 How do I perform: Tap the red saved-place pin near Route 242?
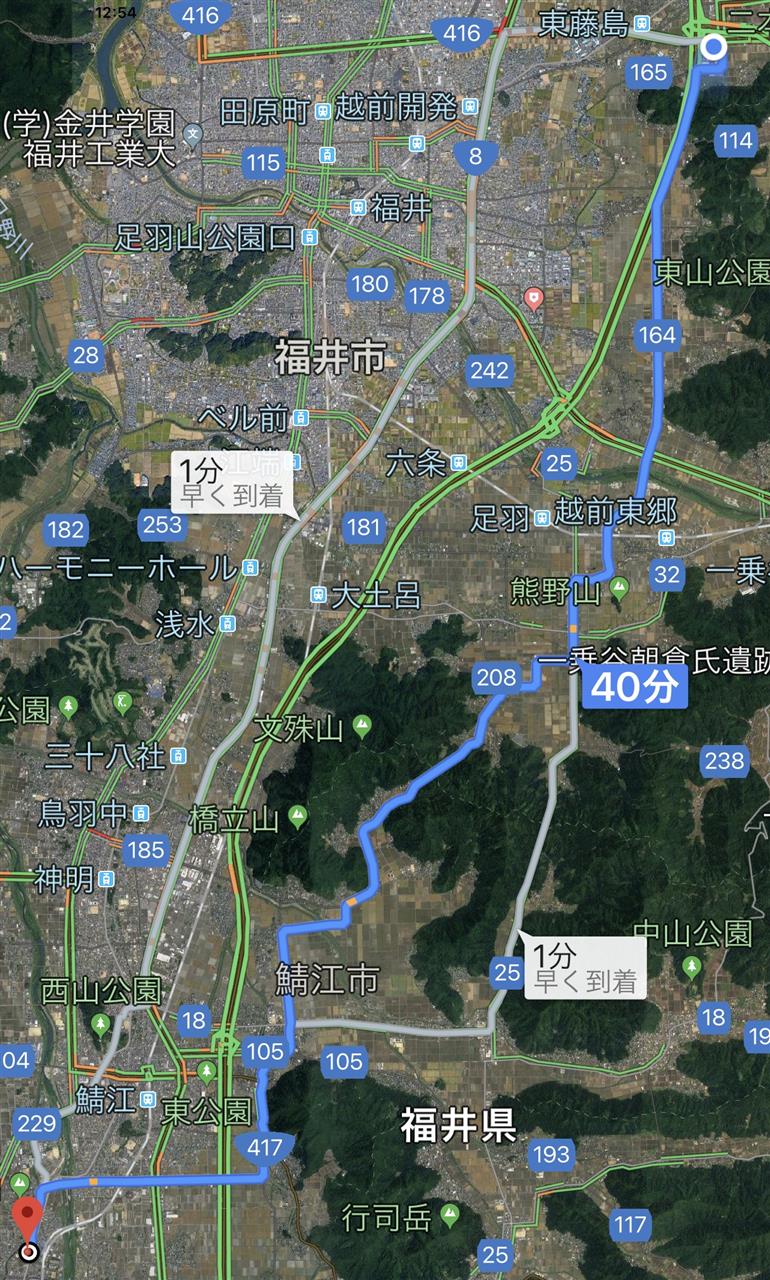tap(534, 297)
